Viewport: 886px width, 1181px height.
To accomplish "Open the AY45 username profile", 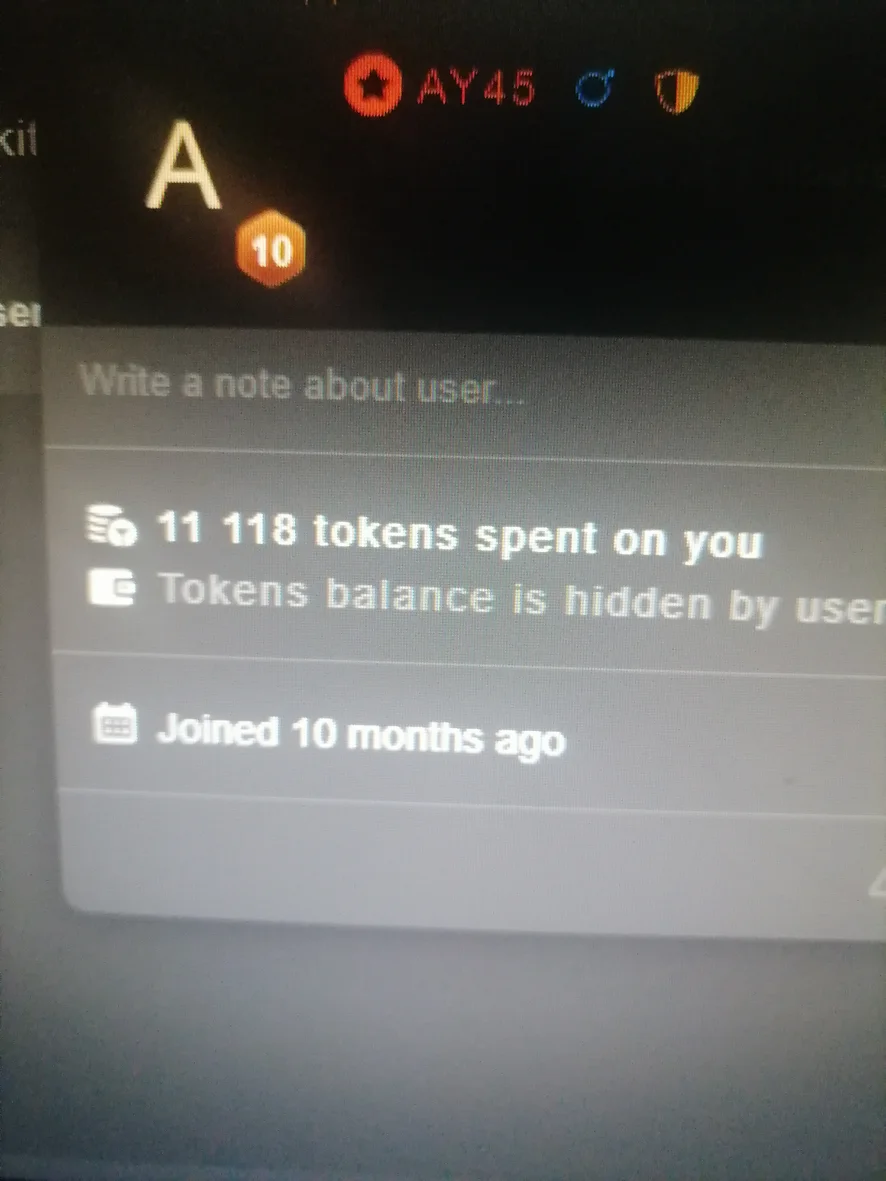I will click(x=476, y=89).
